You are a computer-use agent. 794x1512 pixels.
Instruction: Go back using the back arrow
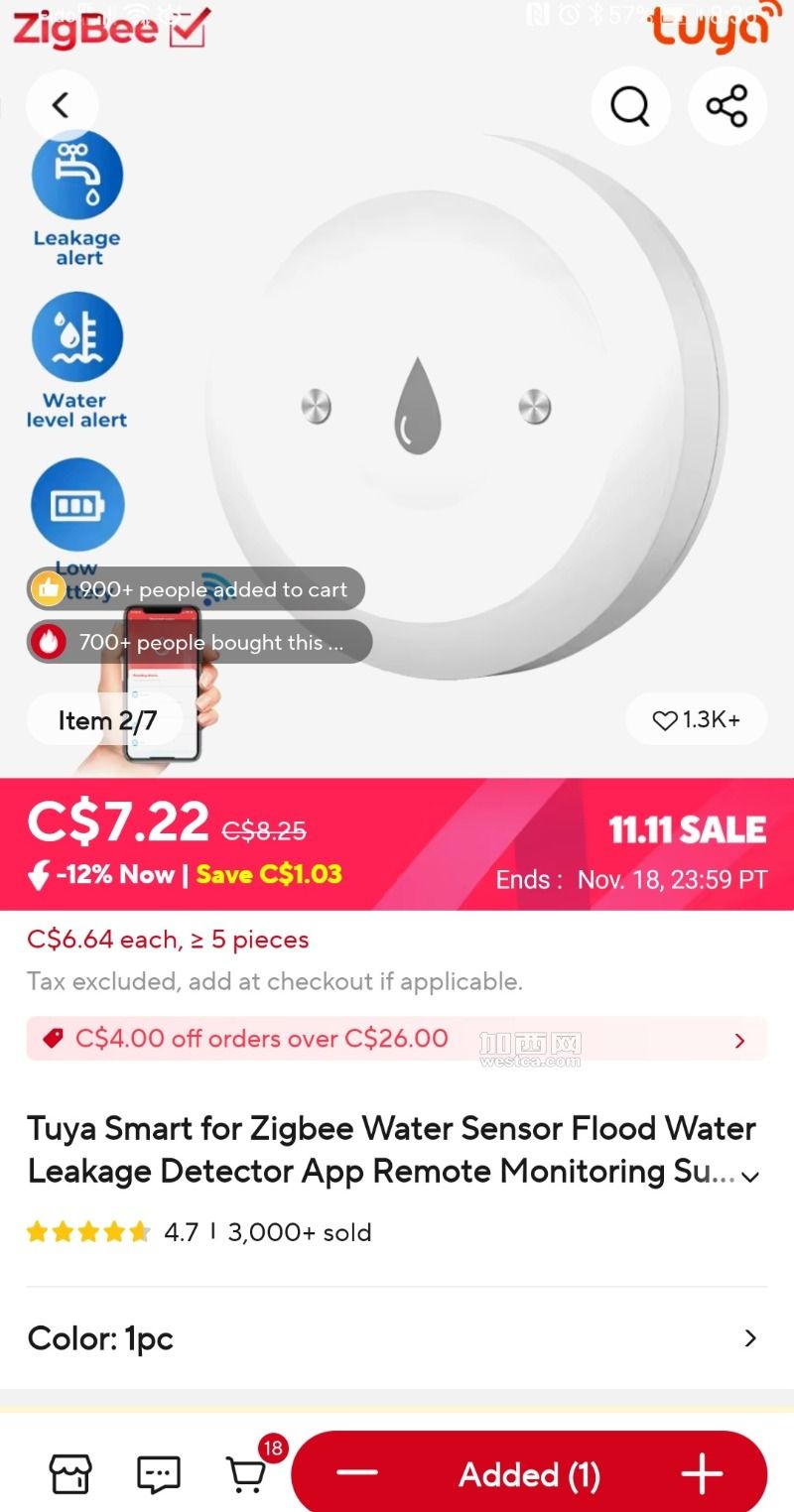click(62, 105)
